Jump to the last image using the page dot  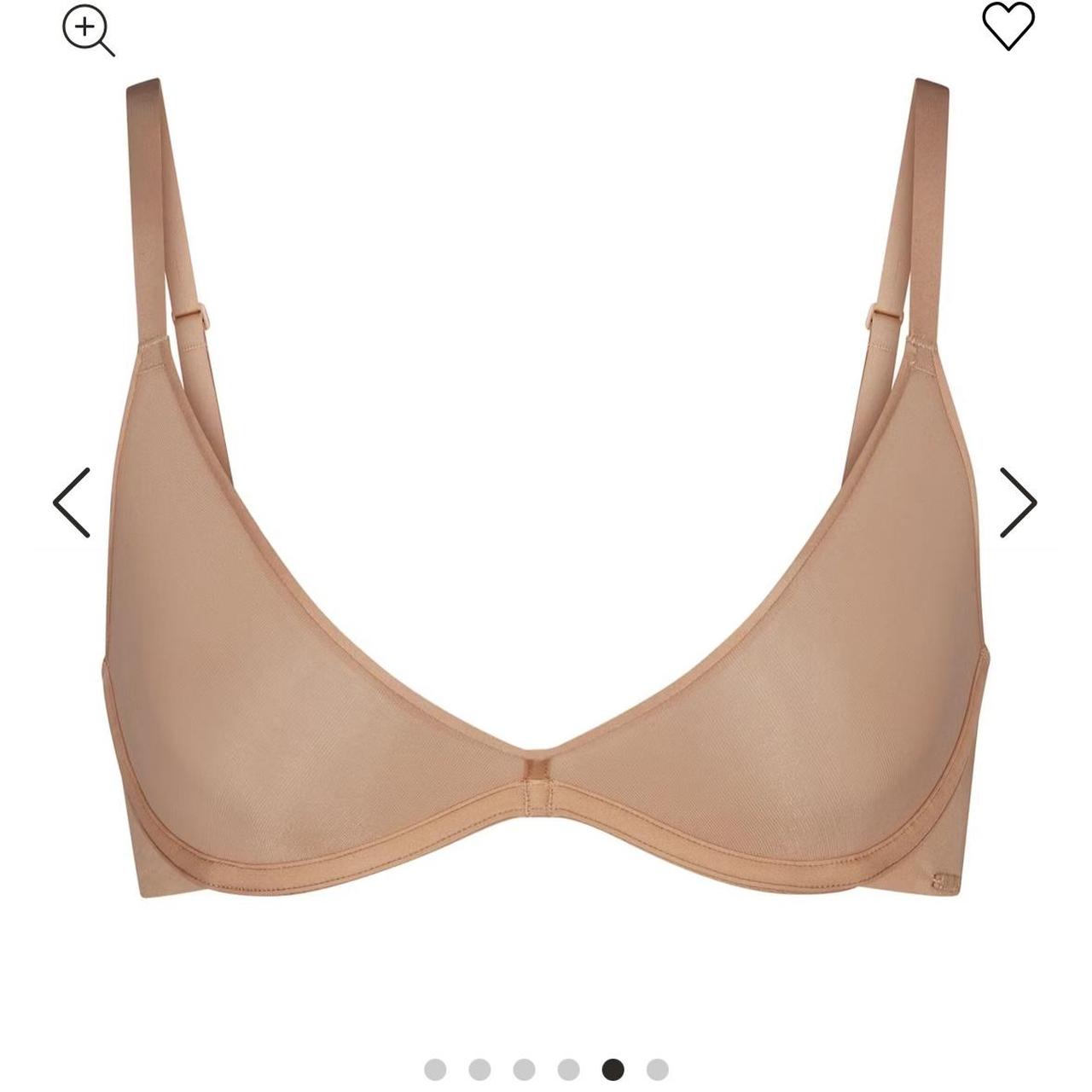coord(657,1069)
